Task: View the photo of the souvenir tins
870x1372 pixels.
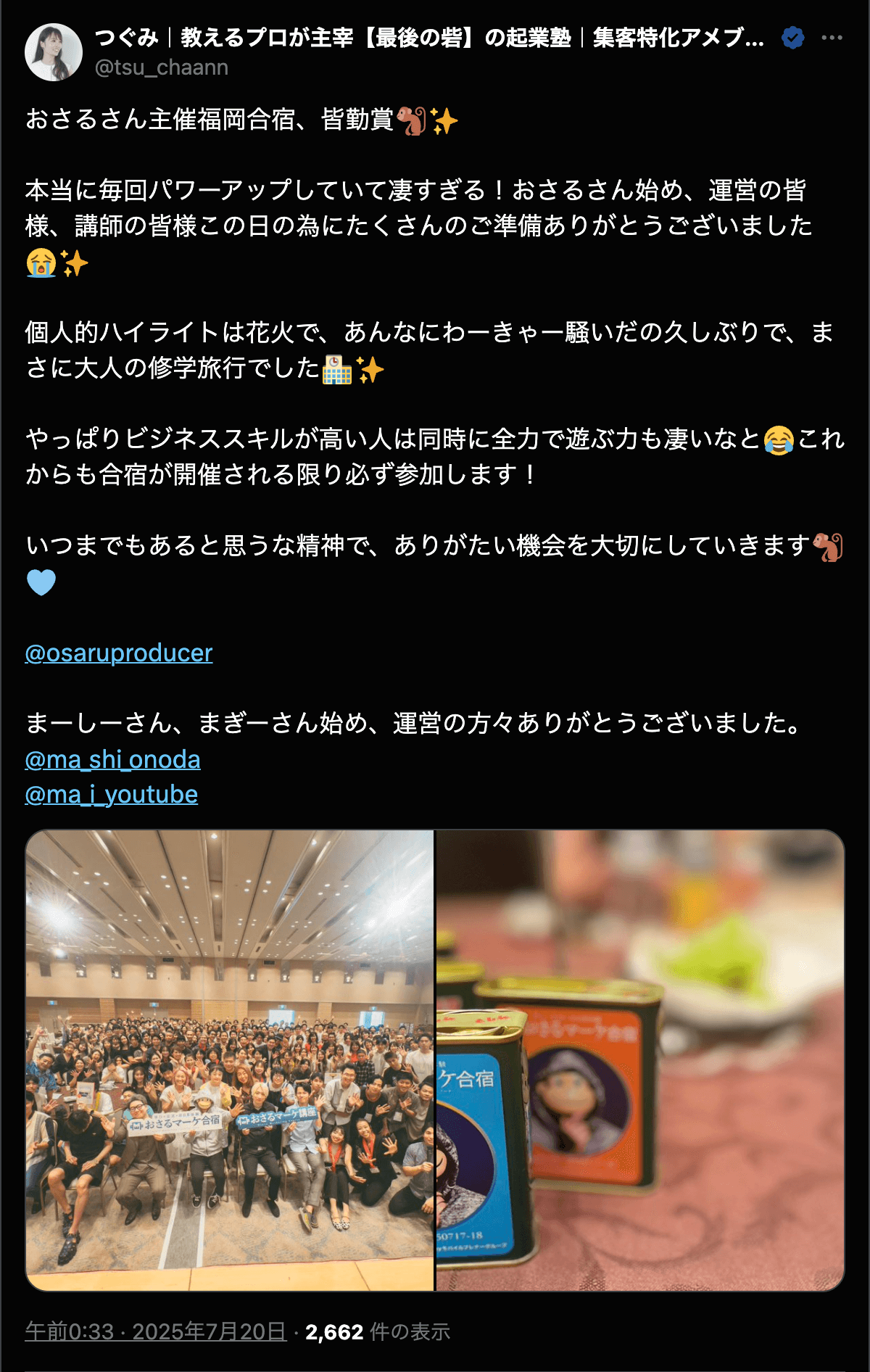Action: [640, 1059]
